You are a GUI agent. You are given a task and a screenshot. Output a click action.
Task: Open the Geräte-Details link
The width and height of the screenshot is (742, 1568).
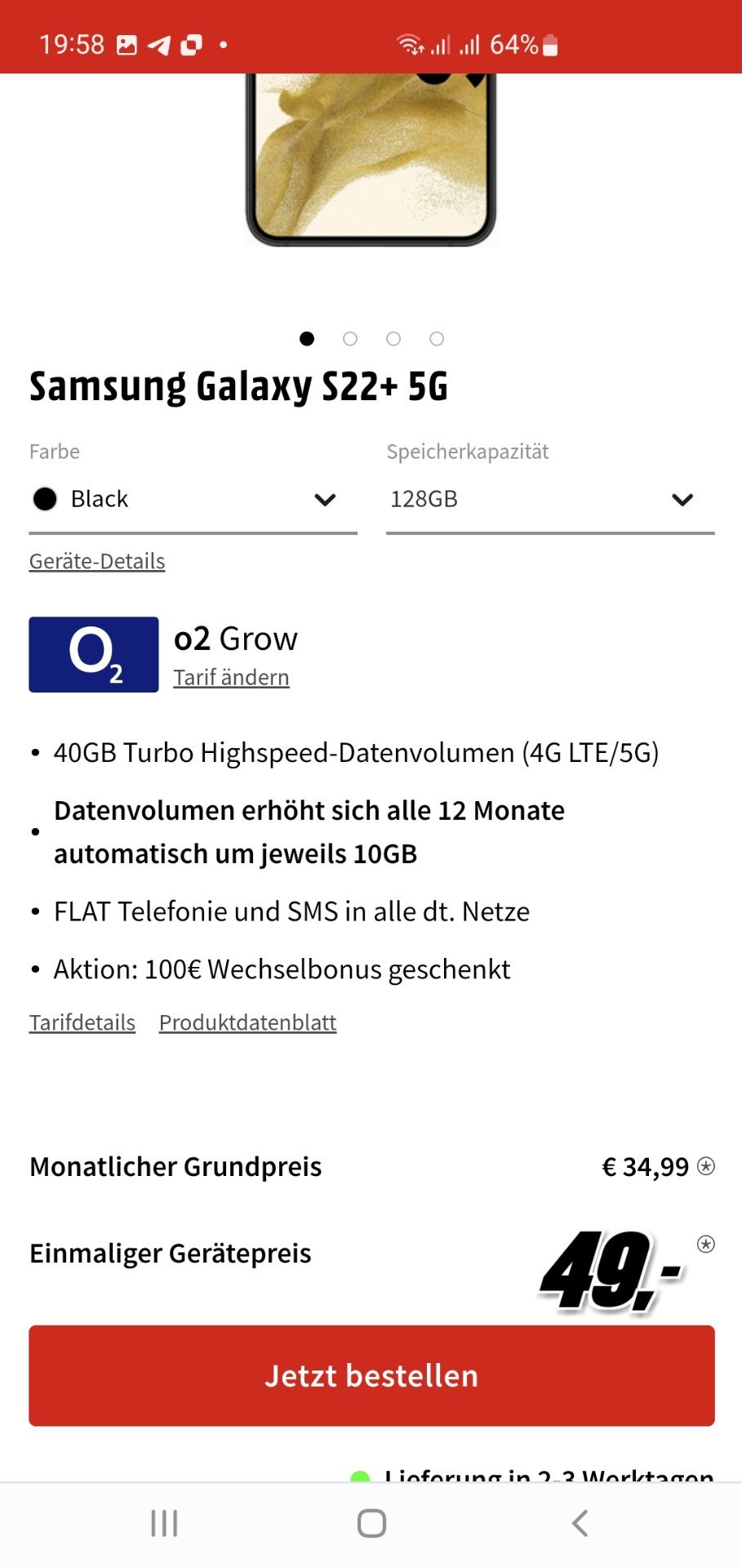[x=97, y=561]
